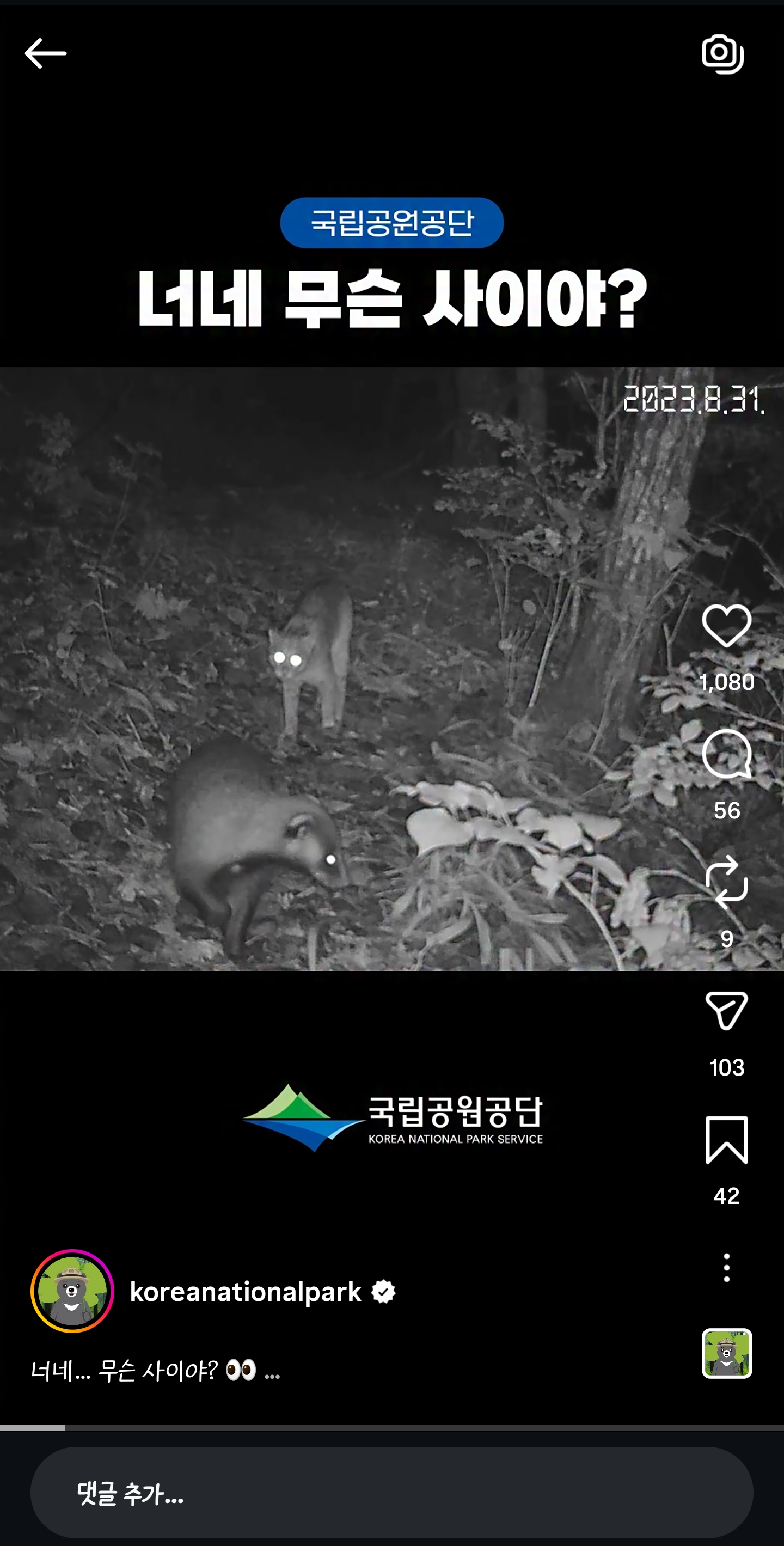Open the camera icon to create a reel
Screen dimensions: 784x1546
click(723, 54)
